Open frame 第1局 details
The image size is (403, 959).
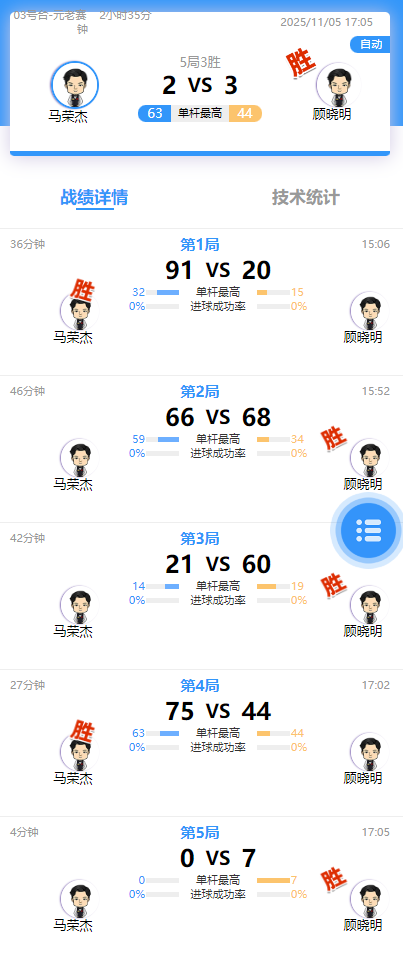[201, 302]
